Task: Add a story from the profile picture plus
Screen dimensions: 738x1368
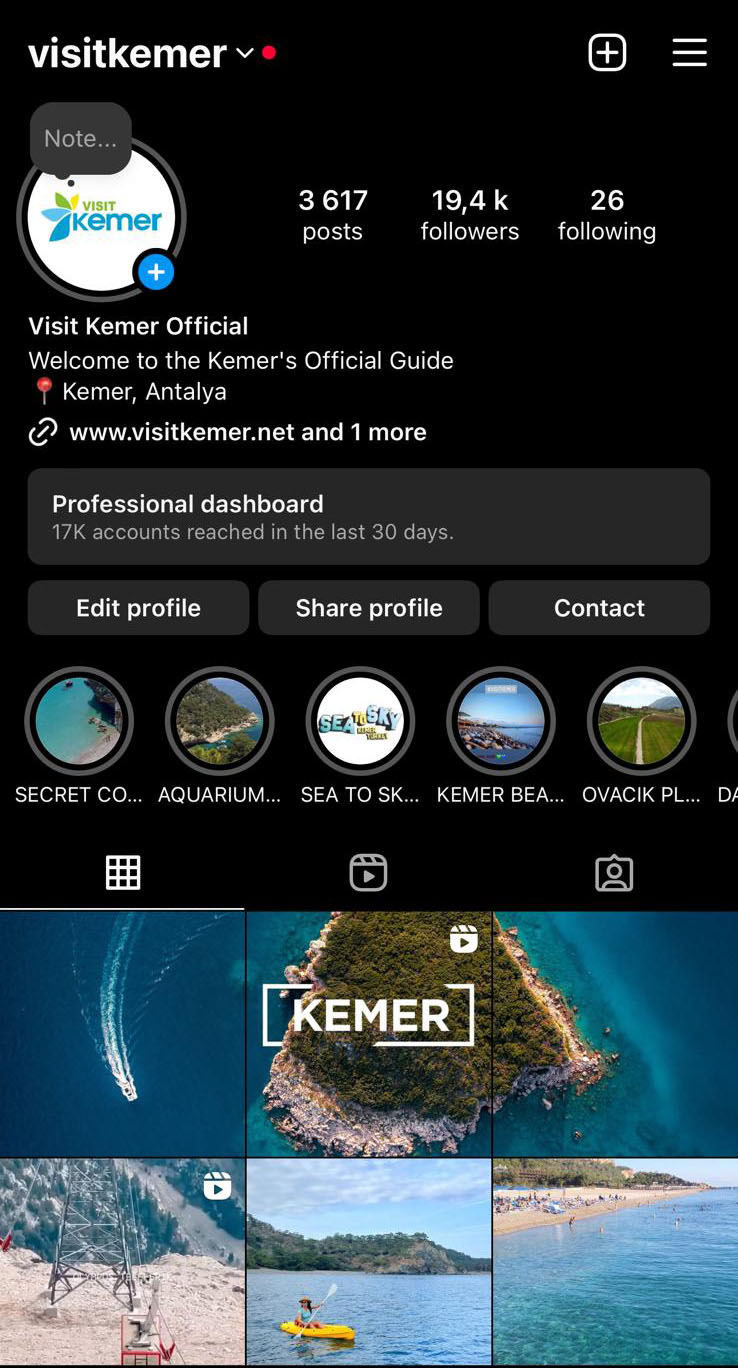Action: click(156, 272)
